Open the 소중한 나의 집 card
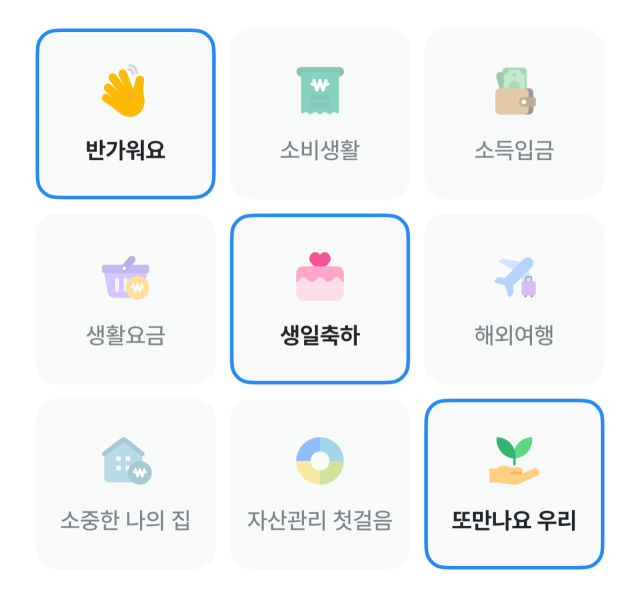 pyautogui.click(x=125, y=484)
